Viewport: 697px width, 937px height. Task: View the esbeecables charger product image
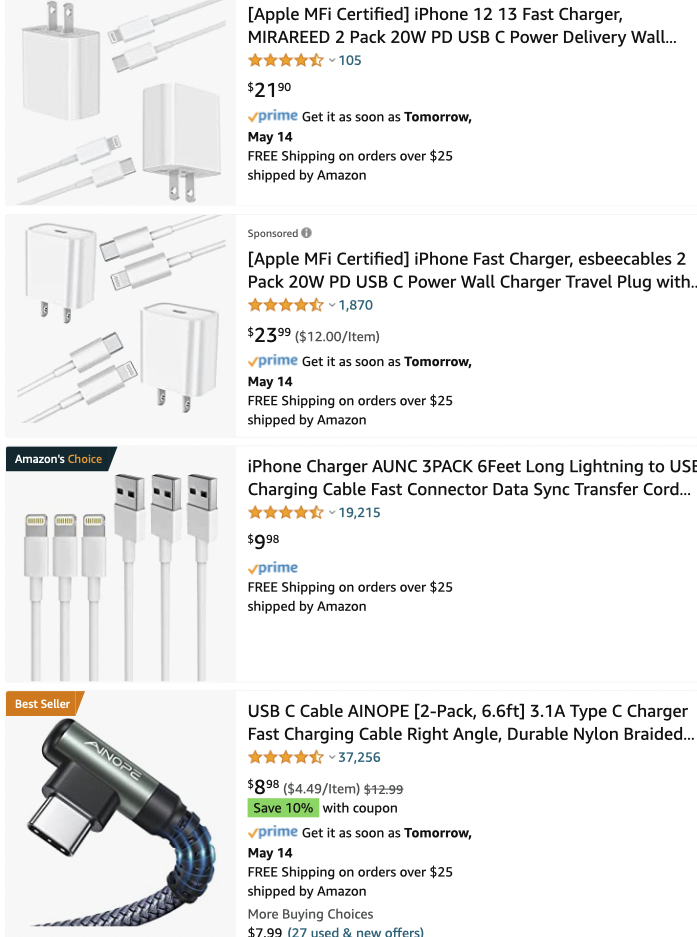point(120,325)
